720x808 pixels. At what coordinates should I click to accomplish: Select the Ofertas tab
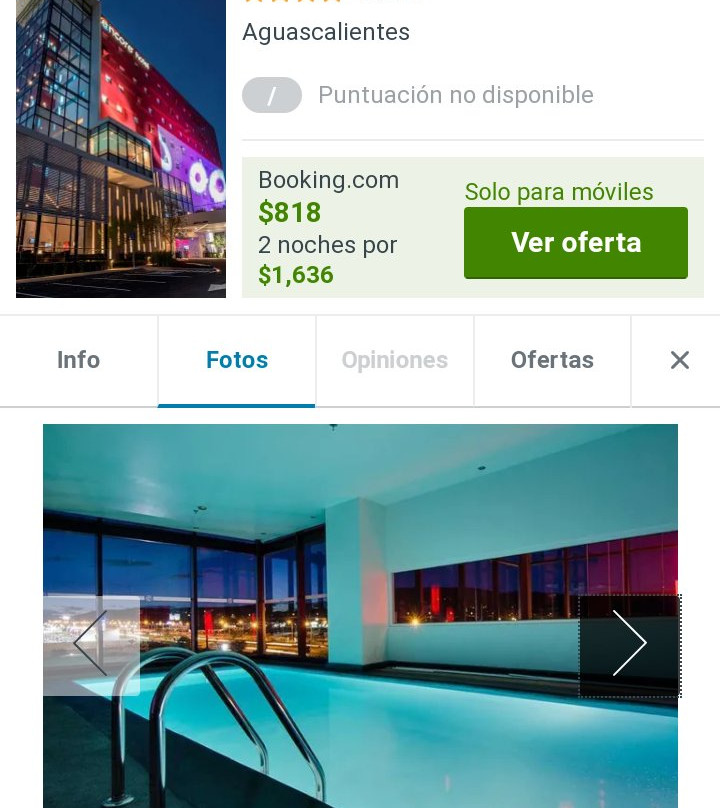click(x=552, y=360)
